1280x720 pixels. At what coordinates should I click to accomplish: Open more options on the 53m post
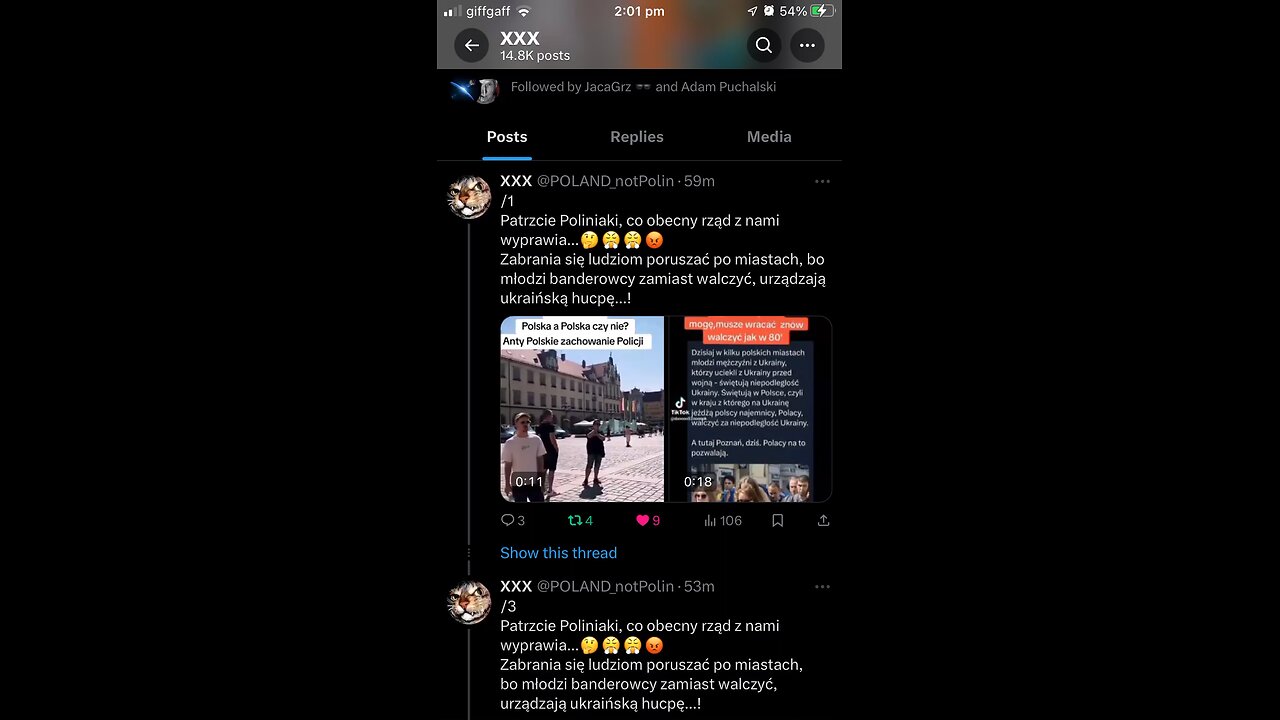pyautogui.click(x=822, y=587)
